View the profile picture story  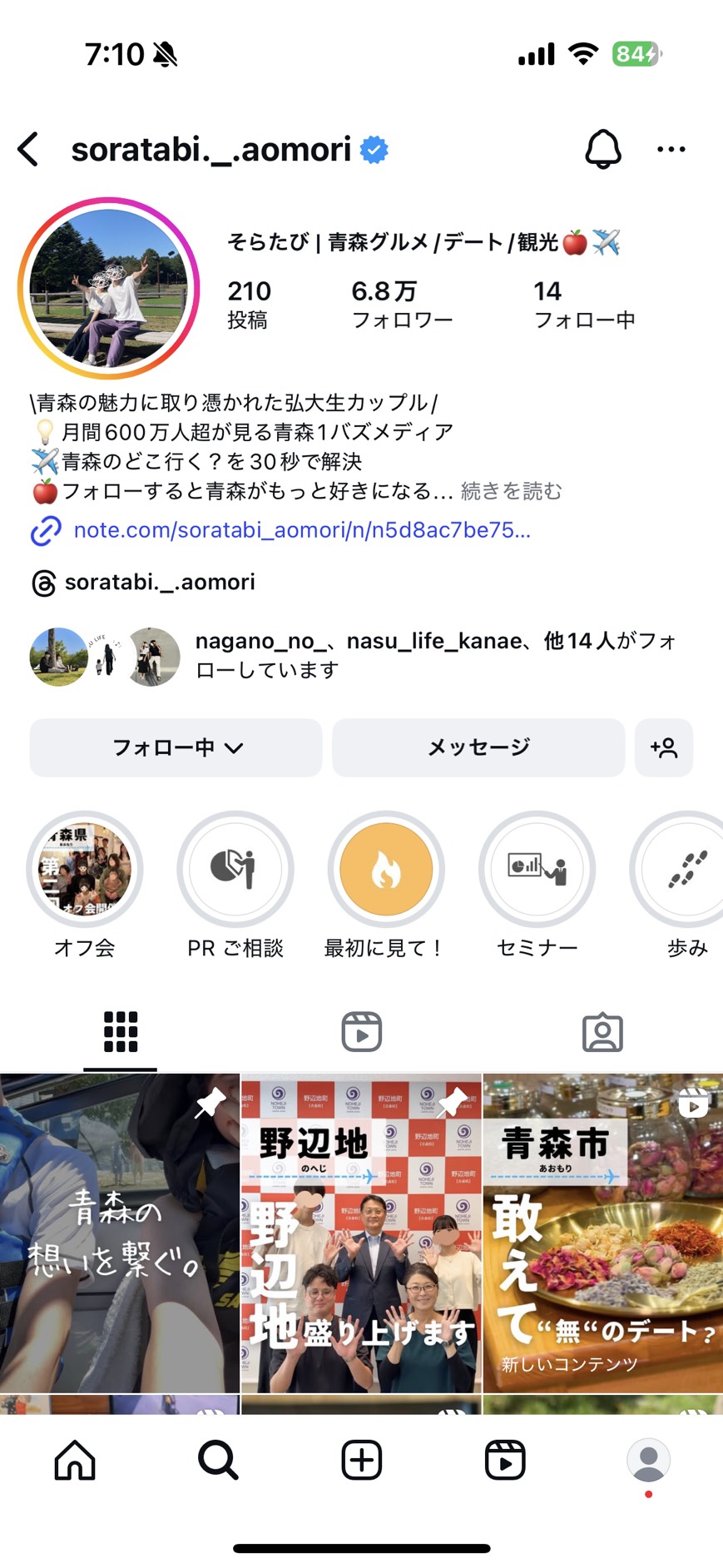(x=109, y=288)
